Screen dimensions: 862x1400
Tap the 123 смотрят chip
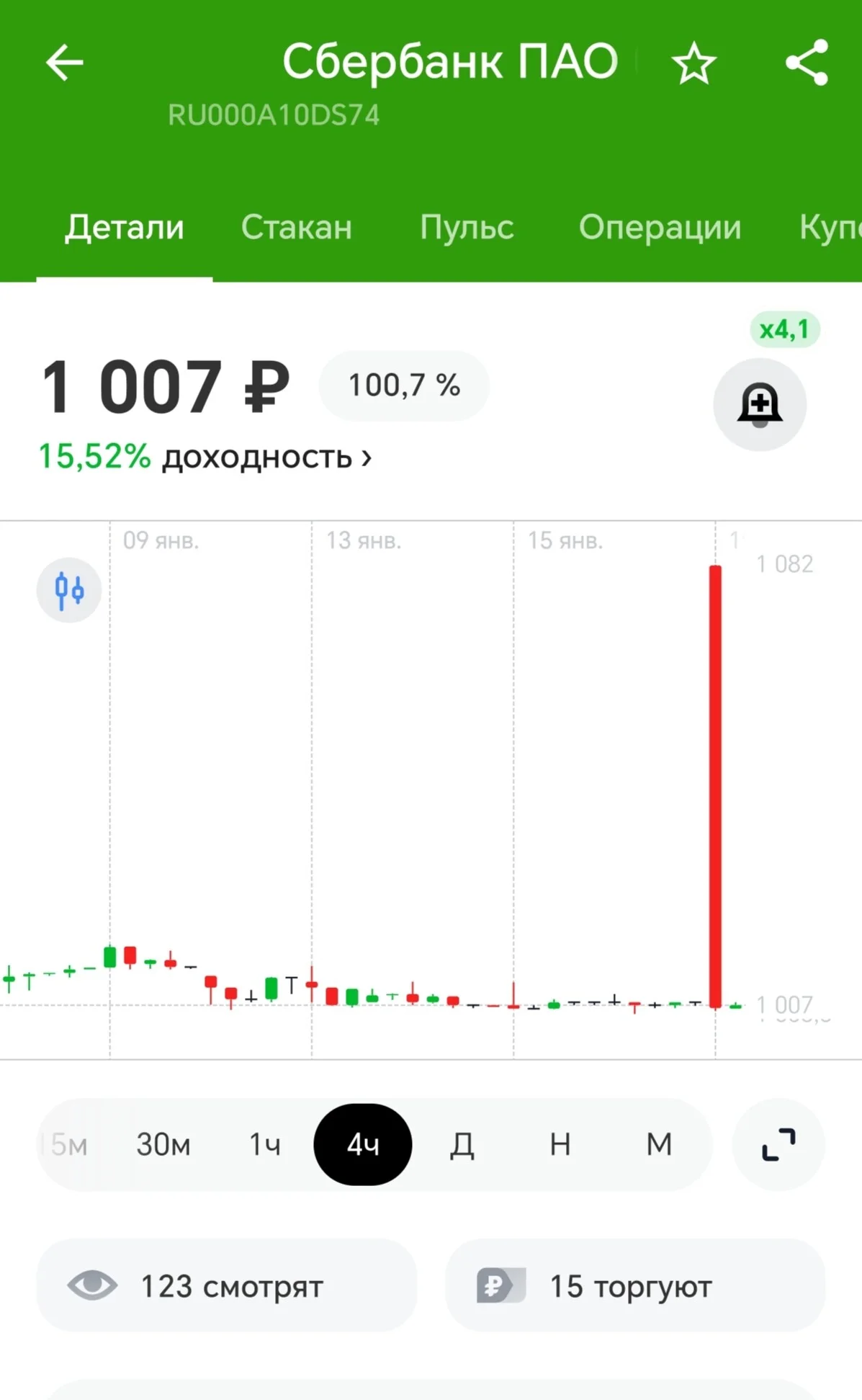[x=227, y=1285]
